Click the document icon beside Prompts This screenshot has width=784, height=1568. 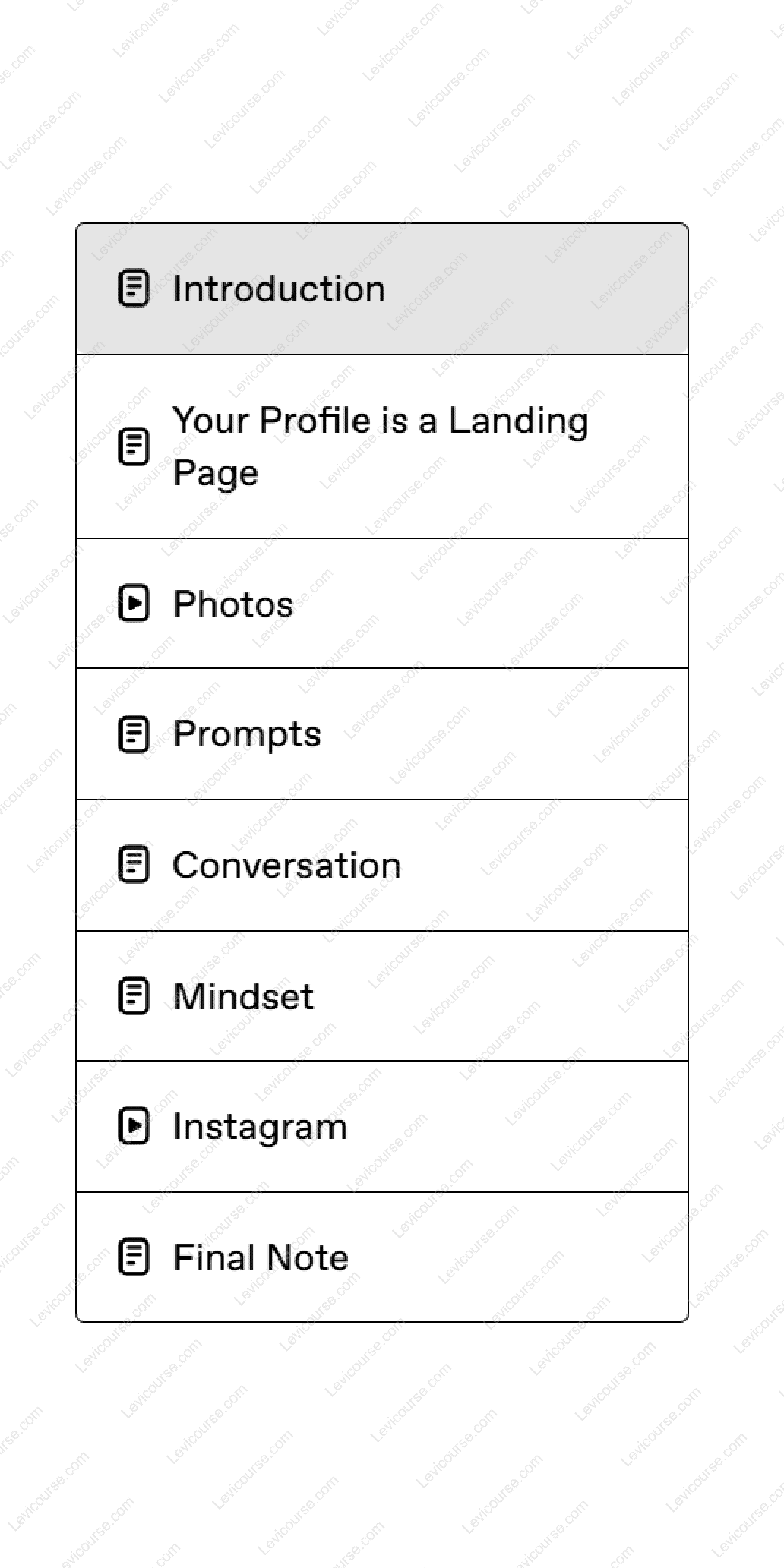coord(134,734)
